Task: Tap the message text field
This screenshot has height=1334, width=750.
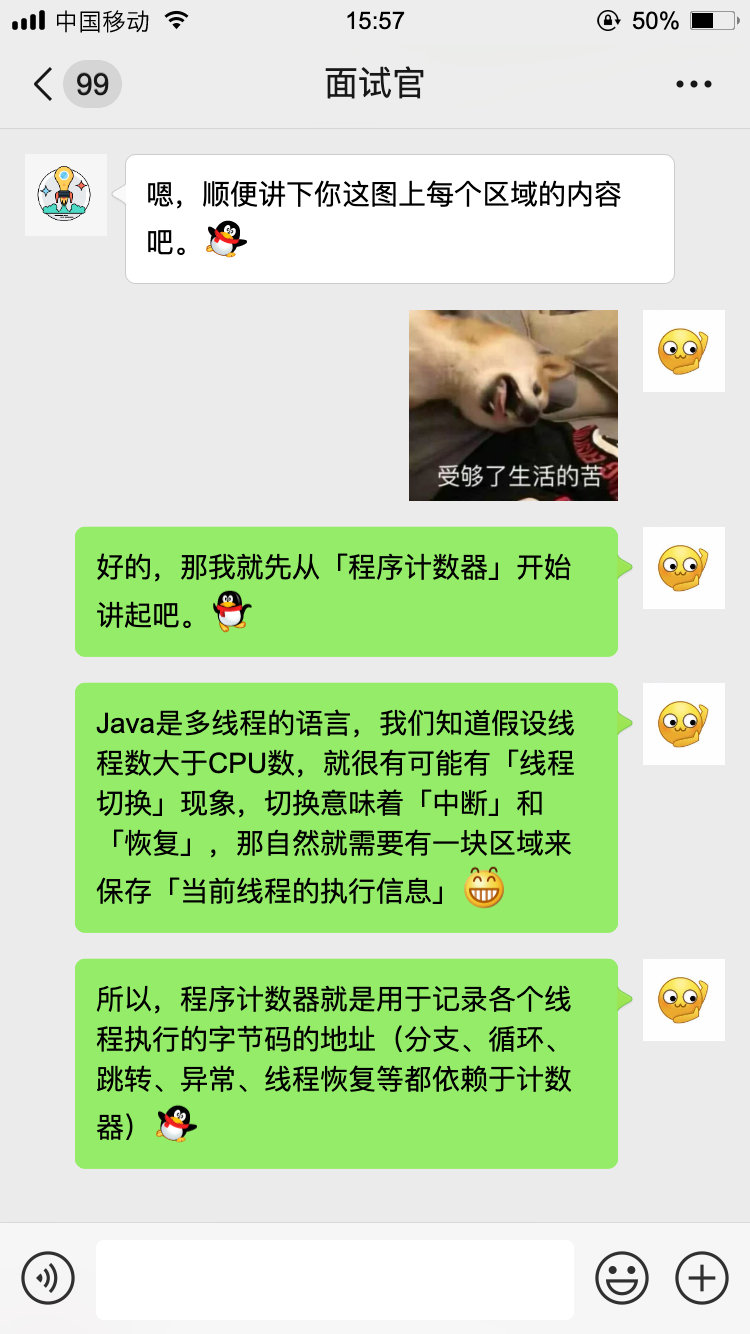Action: click(x=334, y=1278)
